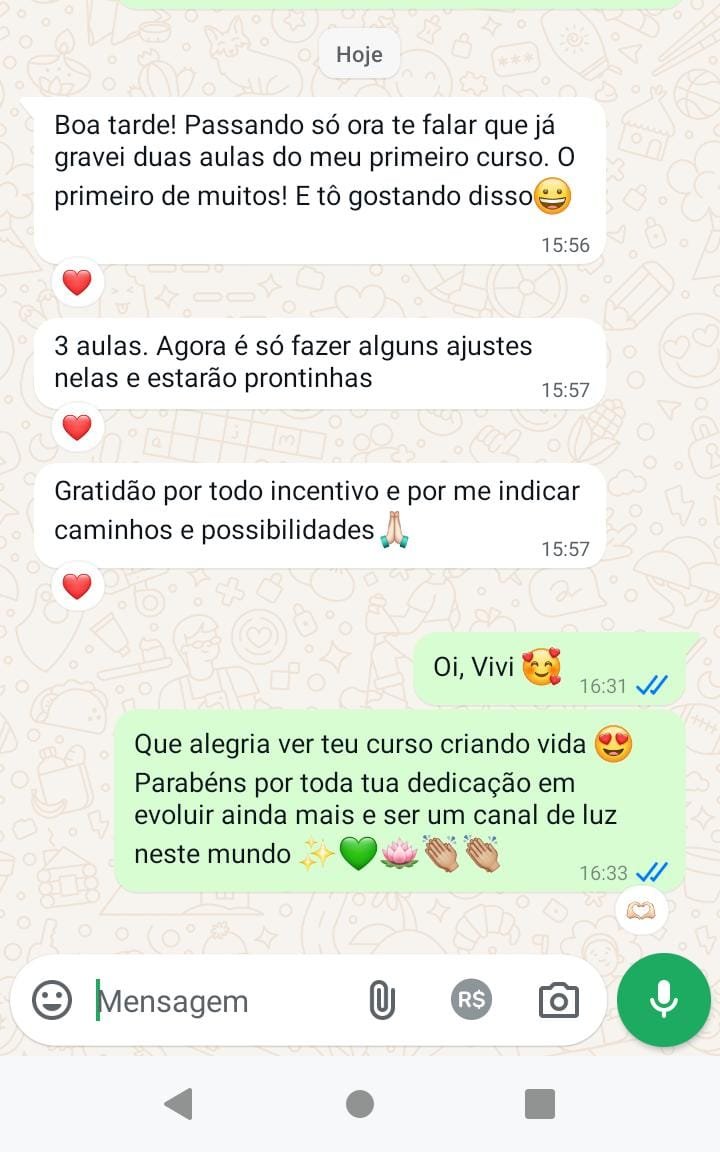Open the R$ payment option
This screenshot has width=720, height=1152.
click(x=471, y=1000)
